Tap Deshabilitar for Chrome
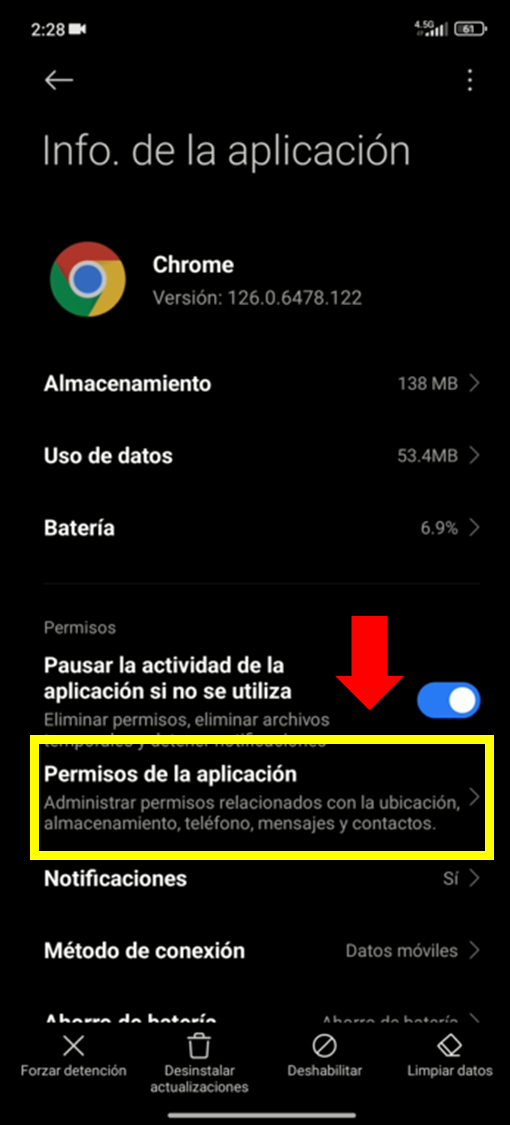The image size is (510, 1125). click(324, 1056)
